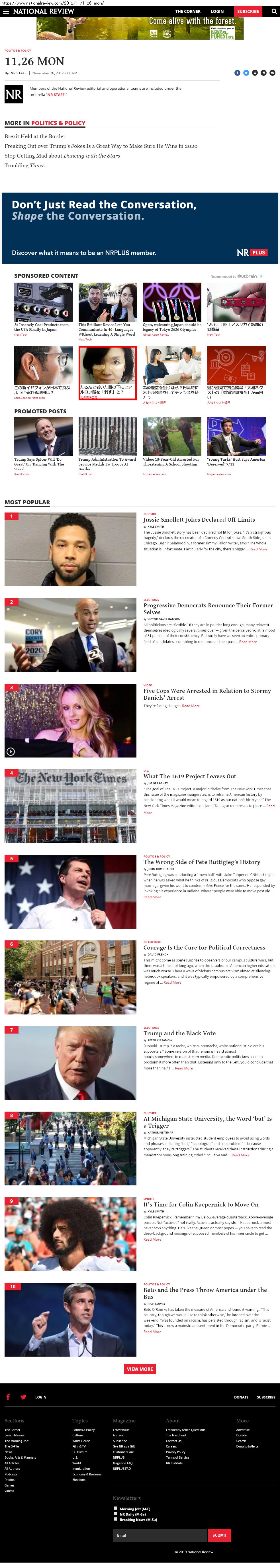Tap the red Subscribe button in header
Image resolution: width=280 pixels, height=1568 pixels.
pyautogui.click(x=247, y=11)
